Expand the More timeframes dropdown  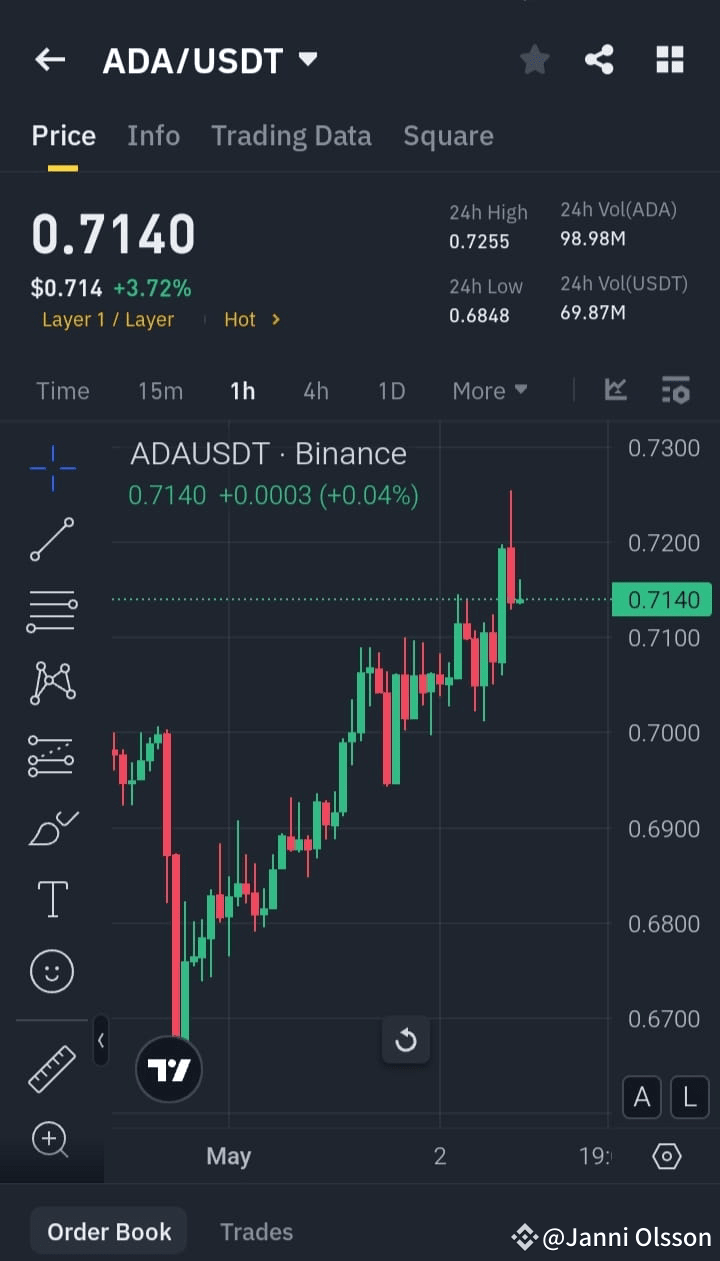[x=489, y=391]
